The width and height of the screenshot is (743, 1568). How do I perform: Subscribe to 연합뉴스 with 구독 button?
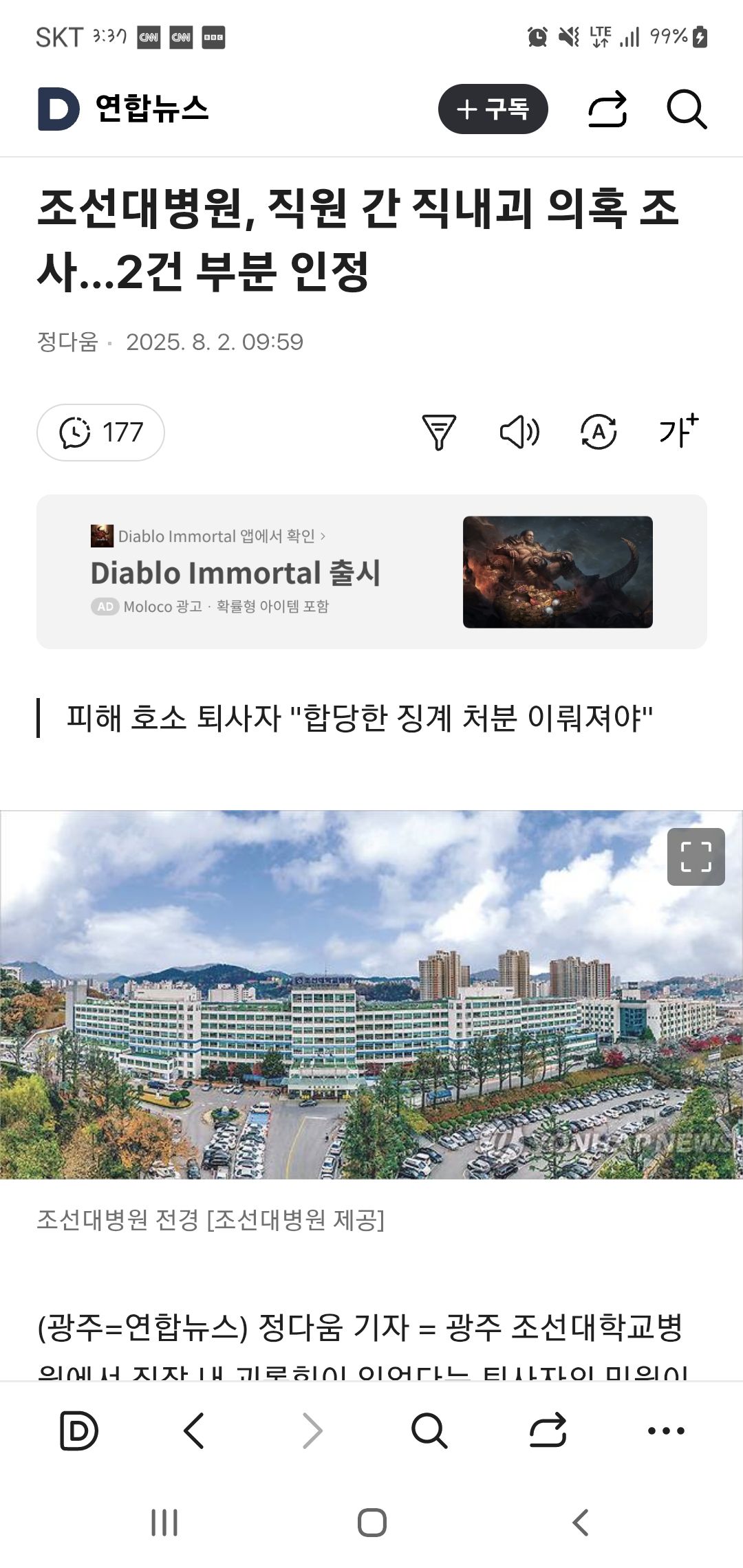coord(493,109)
